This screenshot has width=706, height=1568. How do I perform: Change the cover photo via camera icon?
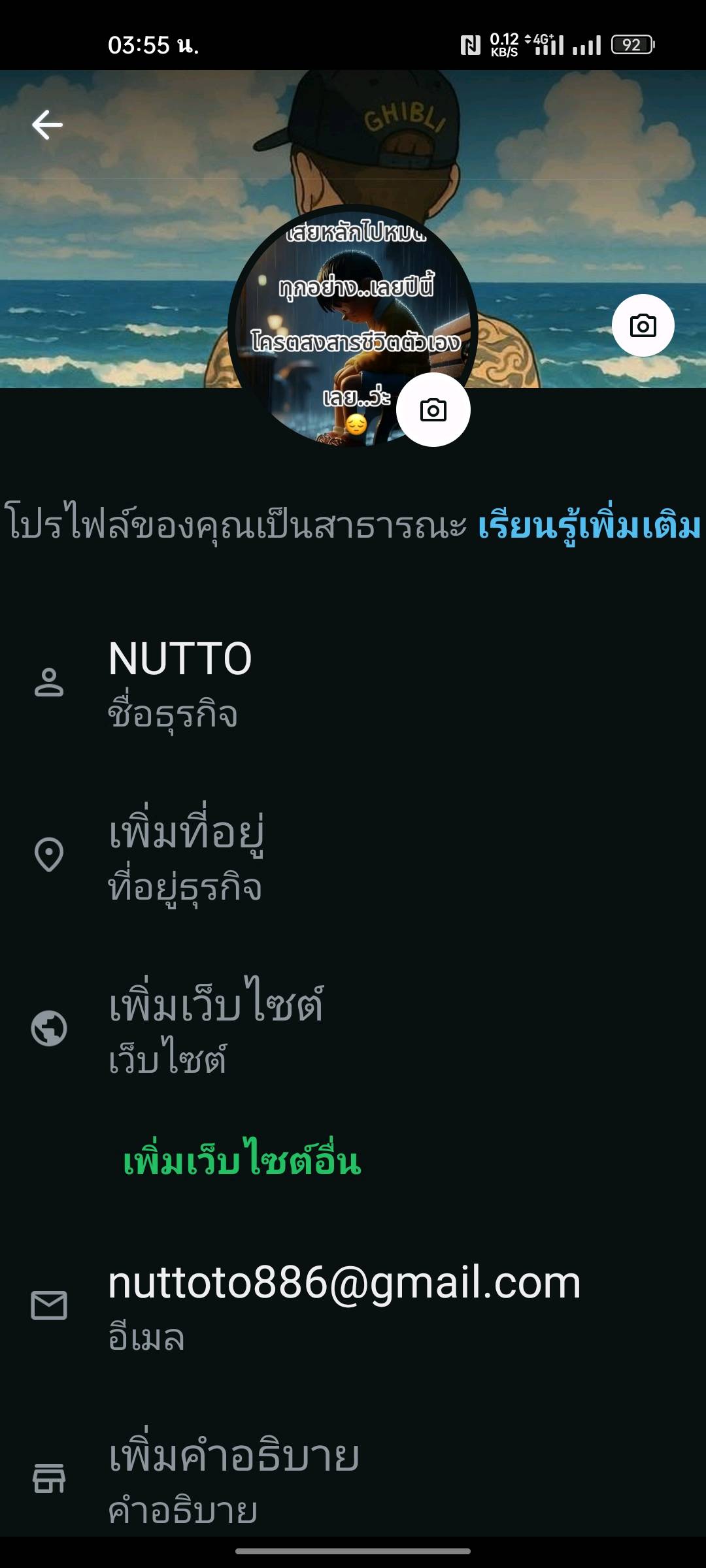point(643,325)
